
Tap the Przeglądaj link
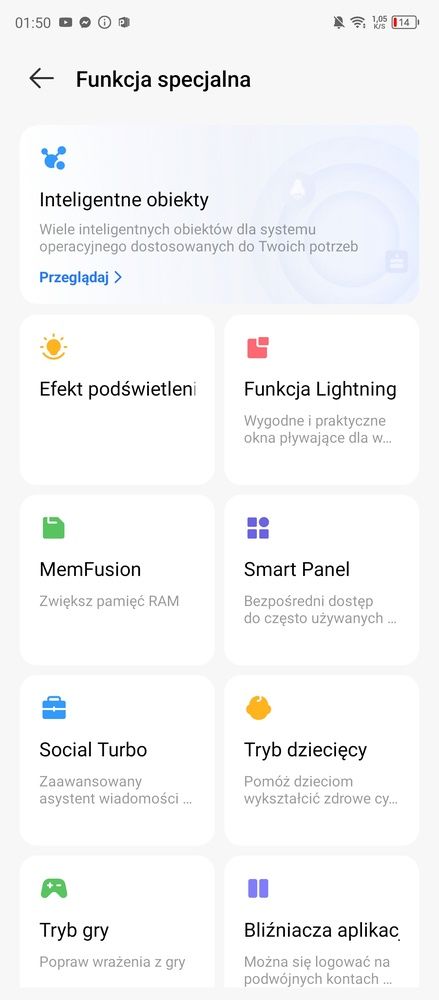(80, 277)
